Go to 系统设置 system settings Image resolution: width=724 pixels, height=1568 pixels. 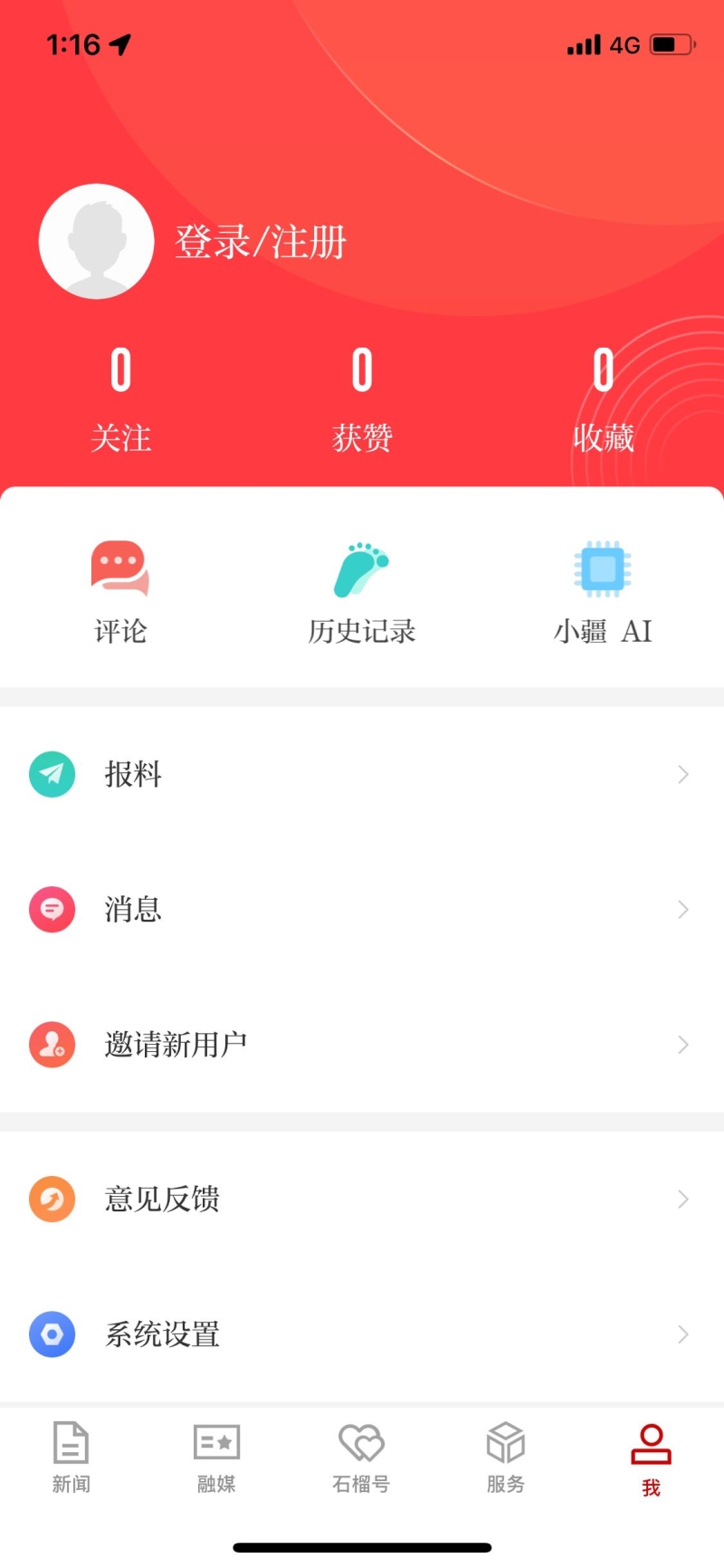click(362, 1334)
